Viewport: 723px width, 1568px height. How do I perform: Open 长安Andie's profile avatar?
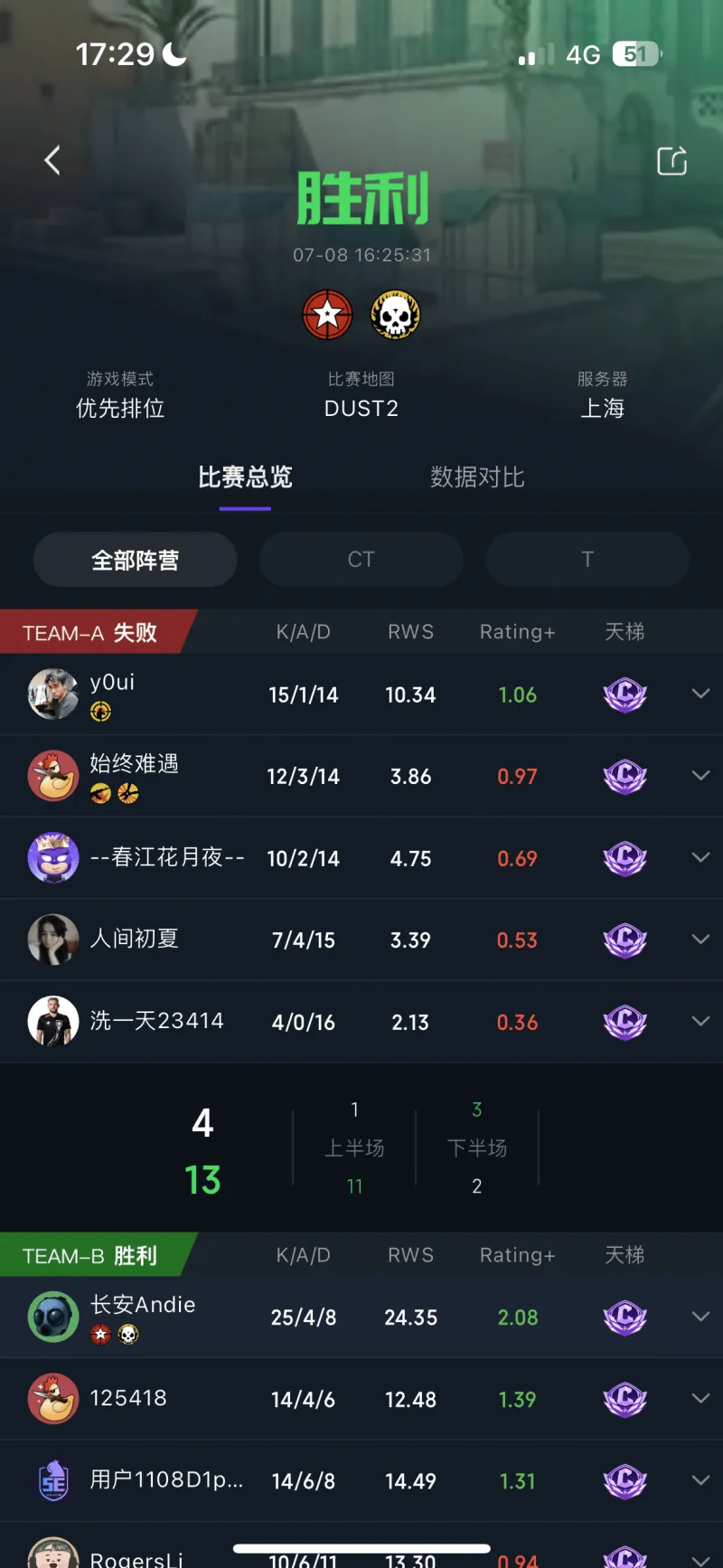point(53,1317)
